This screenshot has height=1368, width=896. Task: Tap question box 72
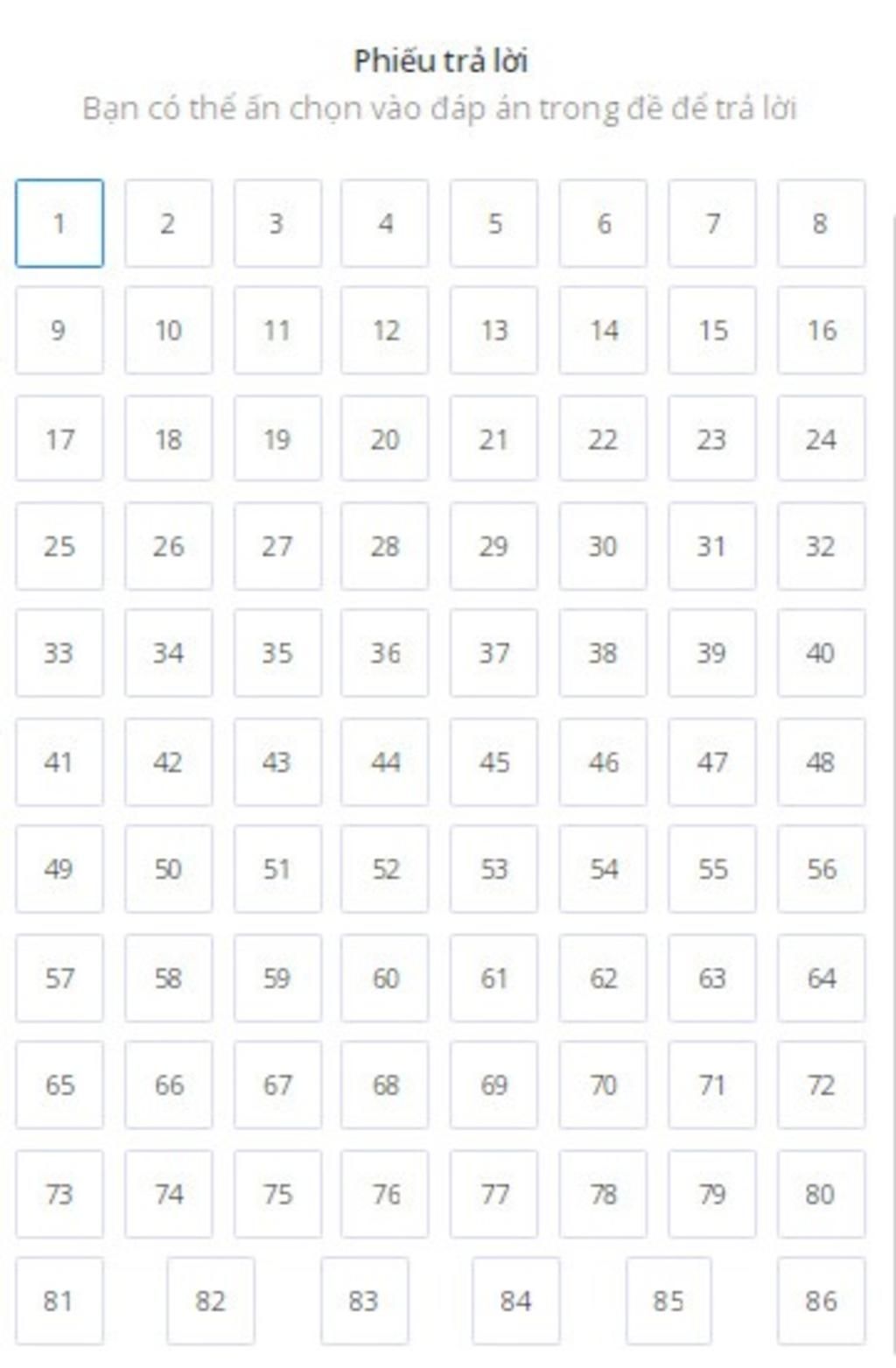coord(821,1085)
